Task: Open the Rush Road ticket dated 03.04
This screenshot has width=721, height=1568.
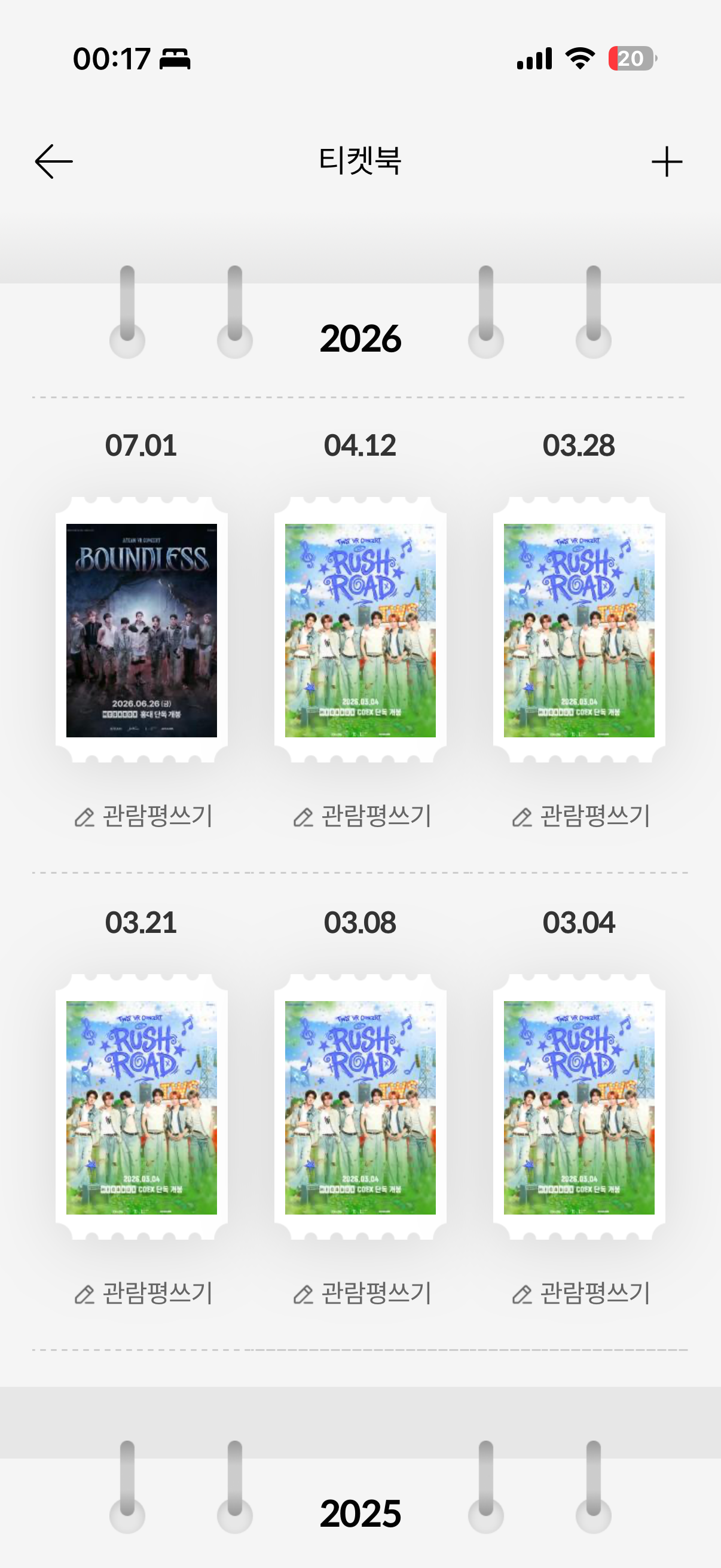Action: pyautogui.click(x=579, y=1107)
